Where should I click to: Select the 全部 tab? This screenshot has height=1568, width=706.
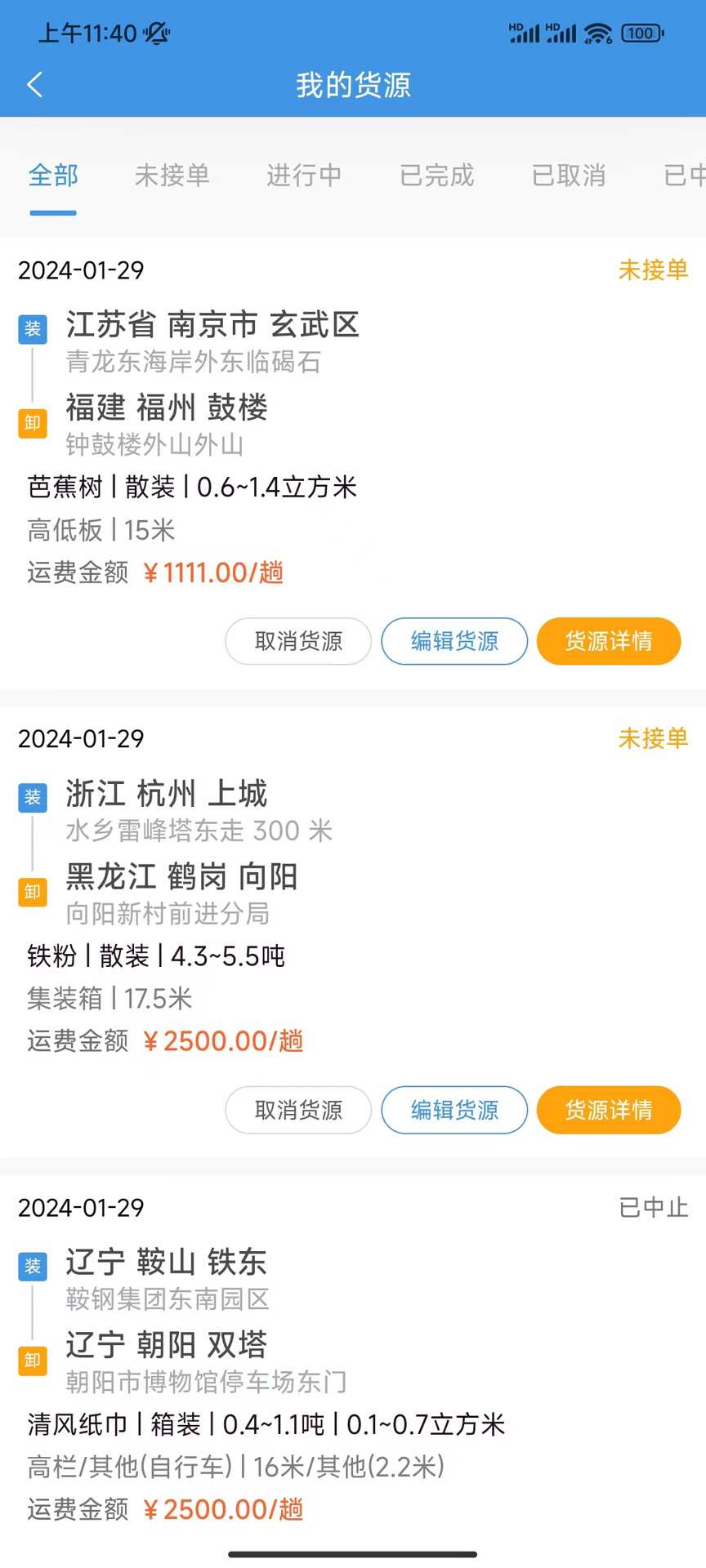coord(52,176)
